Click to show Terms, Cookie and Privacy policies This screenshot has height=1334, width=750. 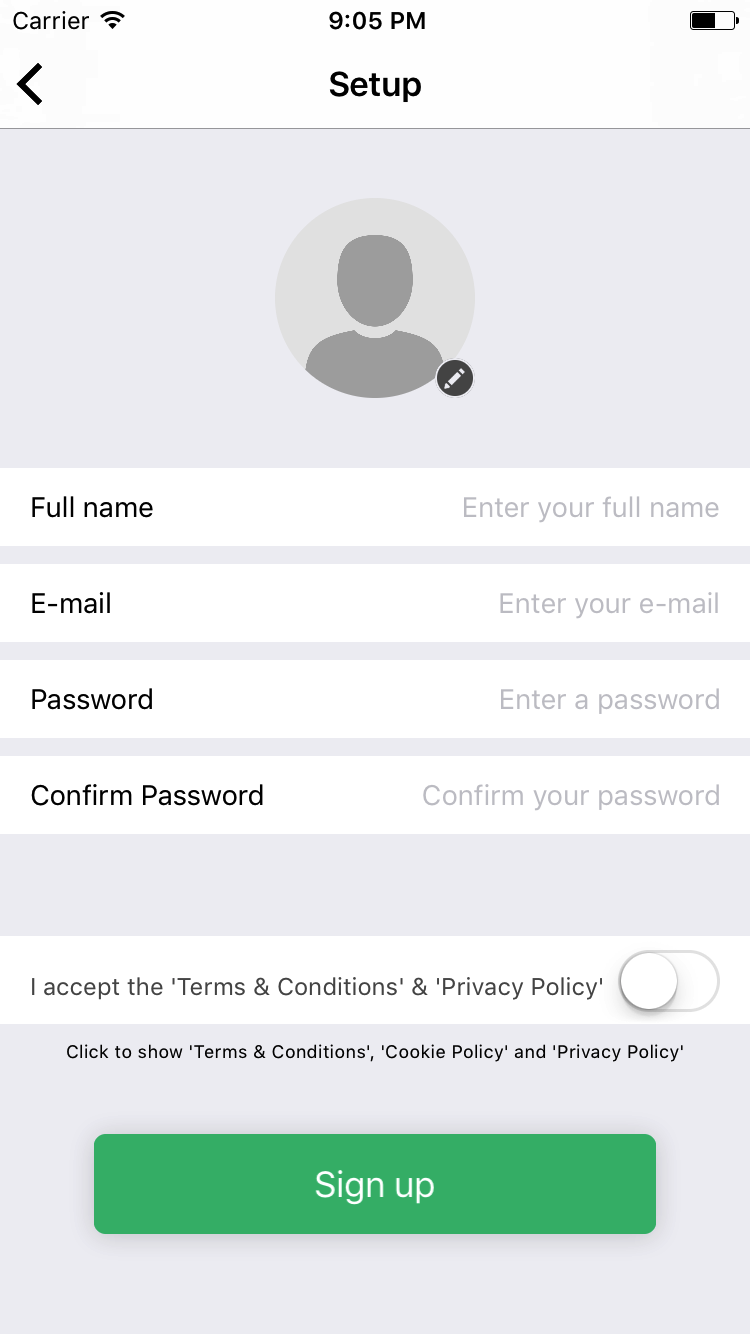click(x=375, y=1052)
